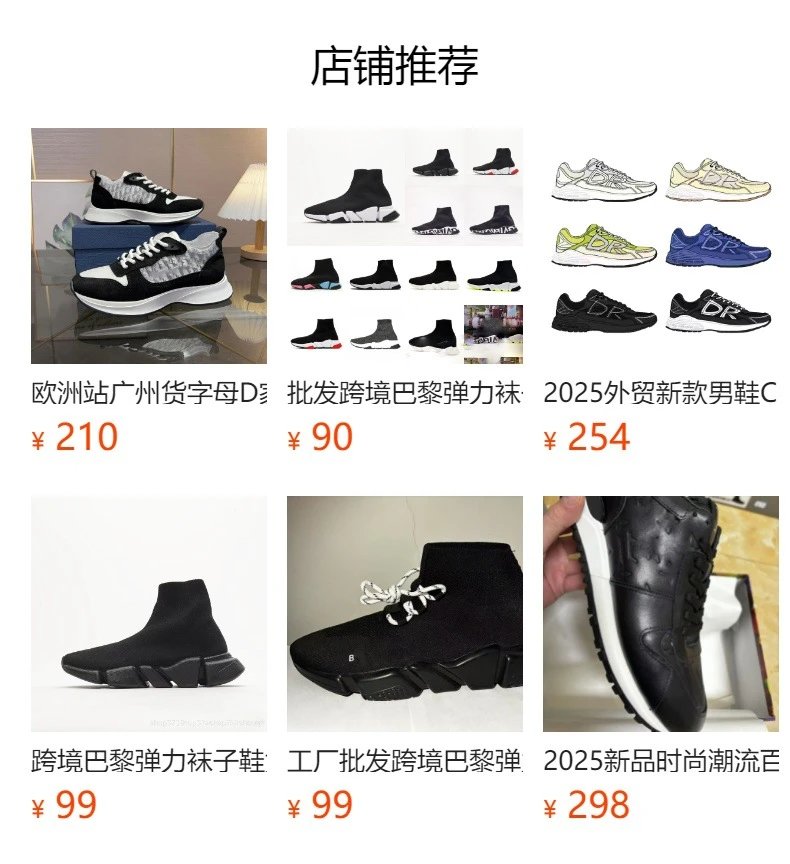Open the ¥254 2025外贸新款男鞋 item
This screenshot has height=864, width=790.
point(660,246)
